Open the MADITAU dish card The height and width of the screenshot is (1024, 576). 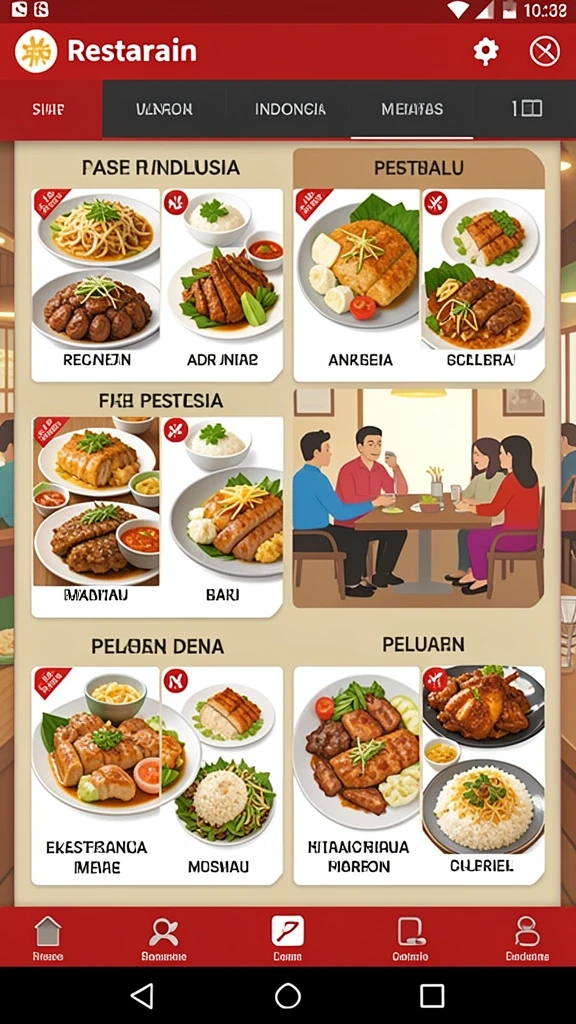tap(96, 517)
